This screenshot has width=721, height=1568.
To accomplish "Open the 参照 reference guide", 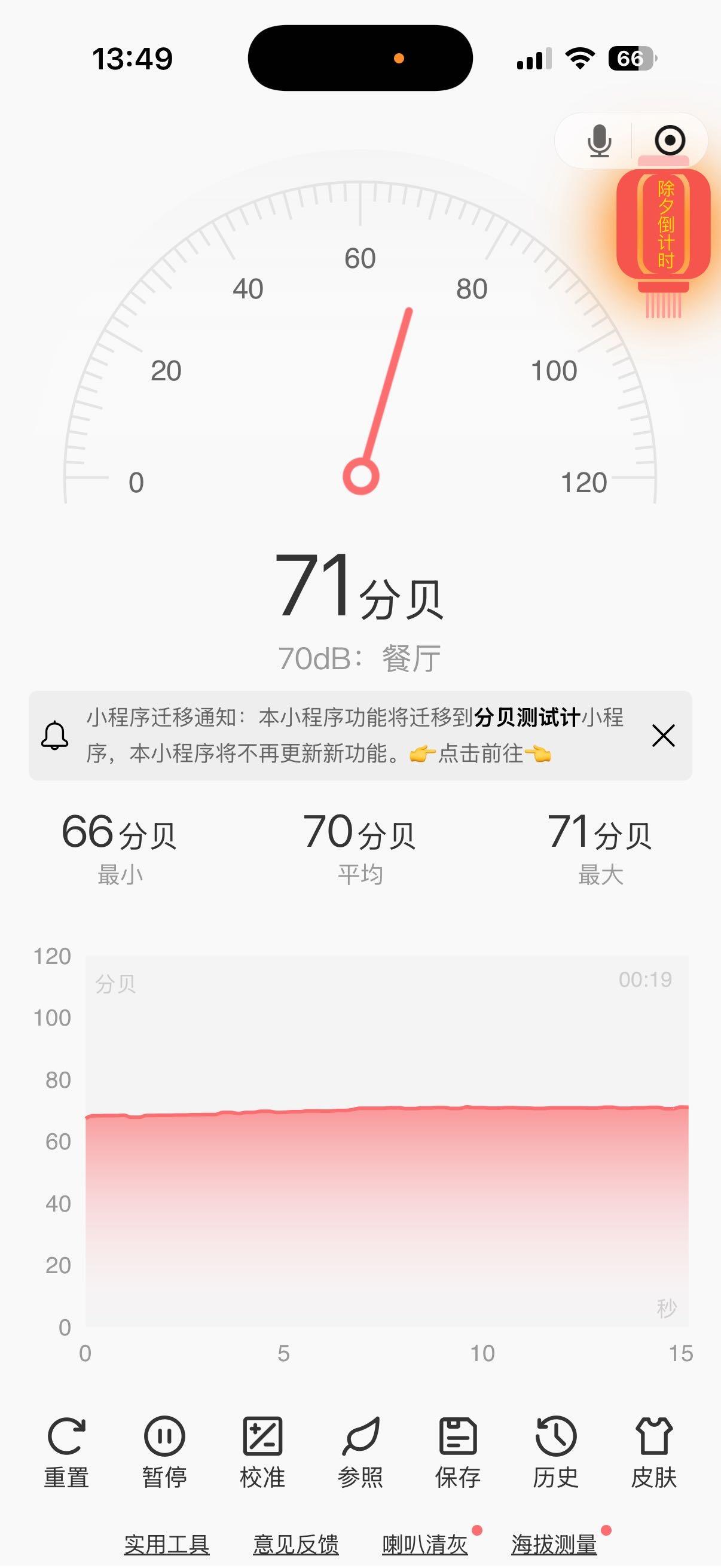I will [360, 1451].
